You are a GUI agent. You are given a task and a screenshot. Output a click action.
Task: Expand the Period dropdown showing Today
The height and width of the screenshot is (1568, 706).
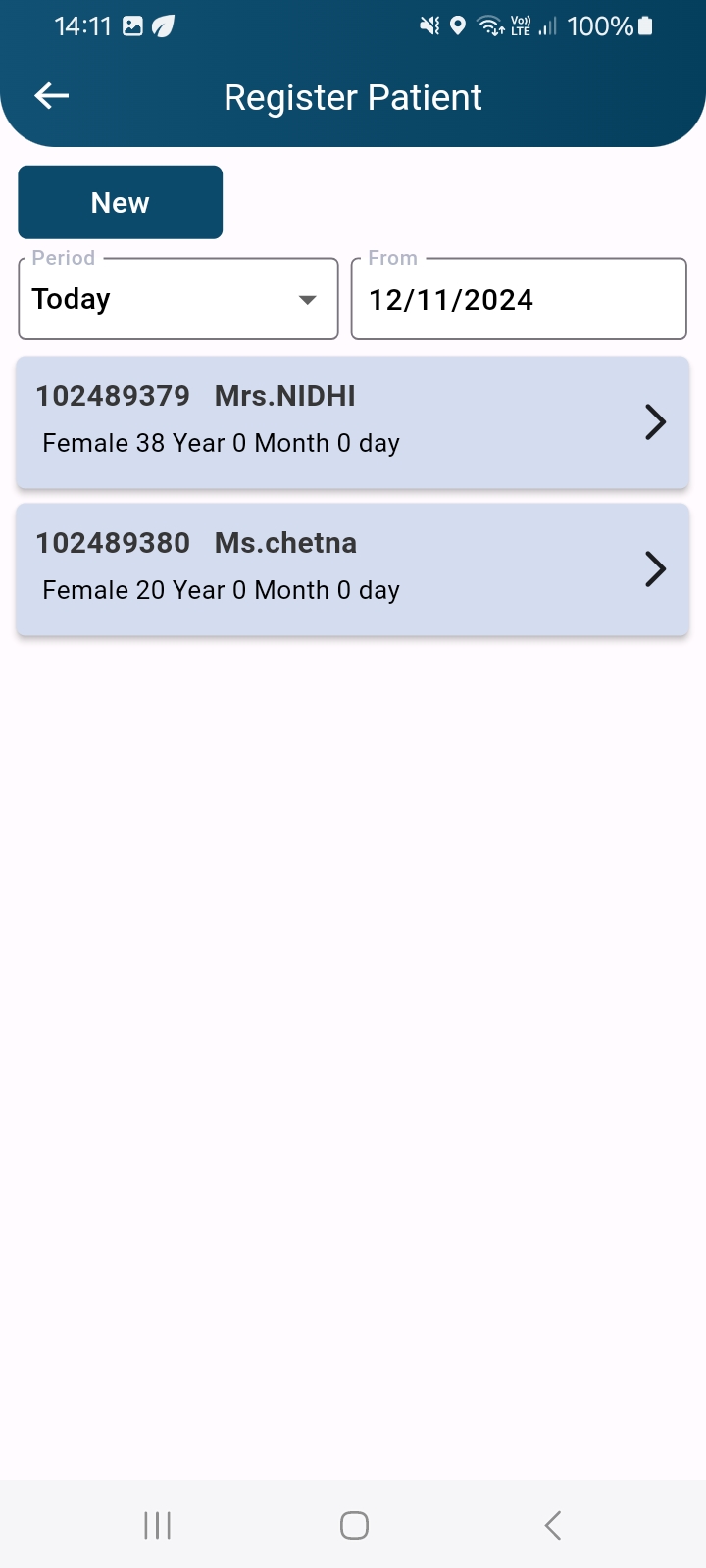(178, 299)
